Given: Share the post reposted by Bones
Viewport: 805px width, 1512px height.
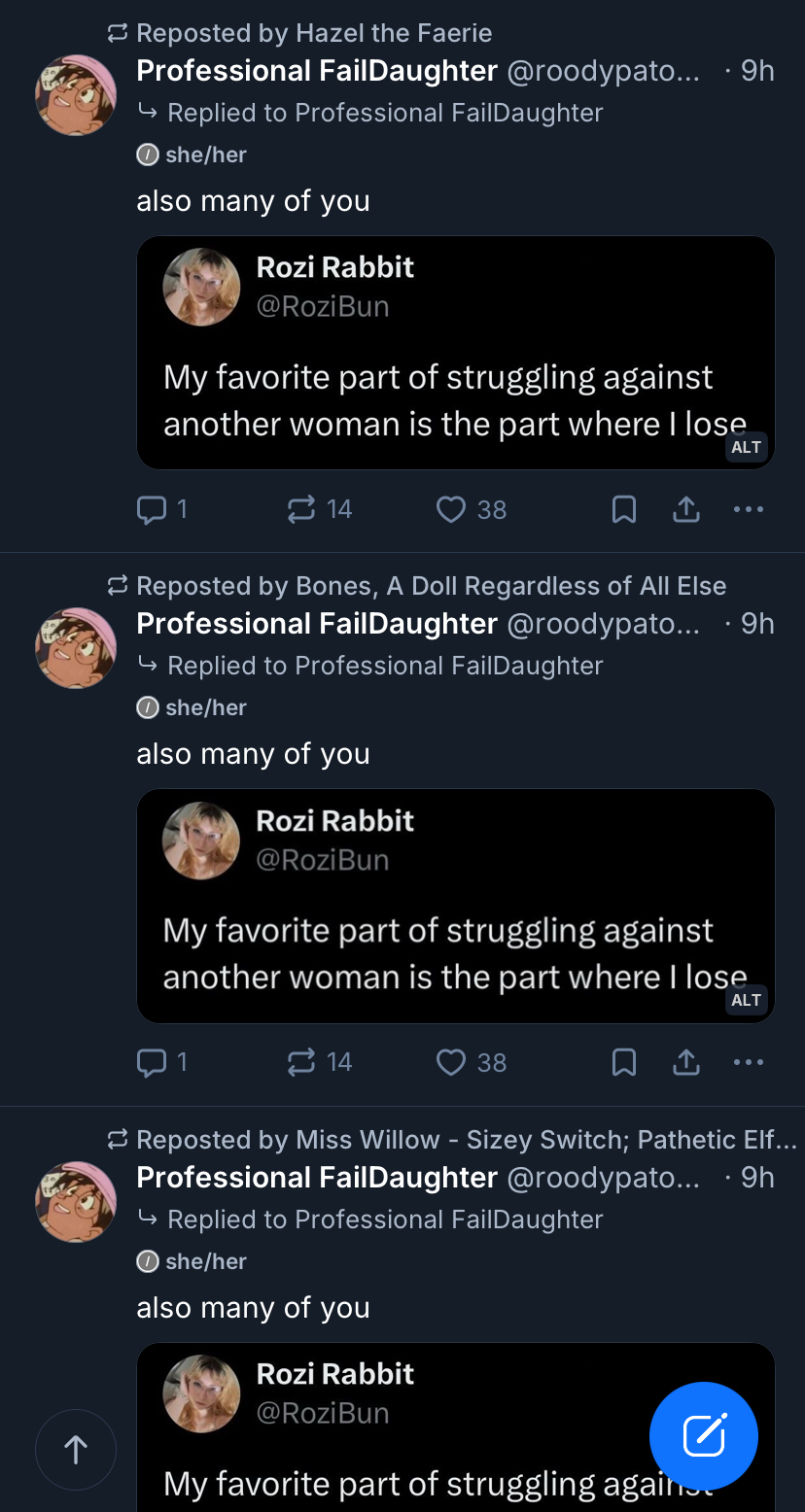Looking at the screenshot, I should point(686,1062).
